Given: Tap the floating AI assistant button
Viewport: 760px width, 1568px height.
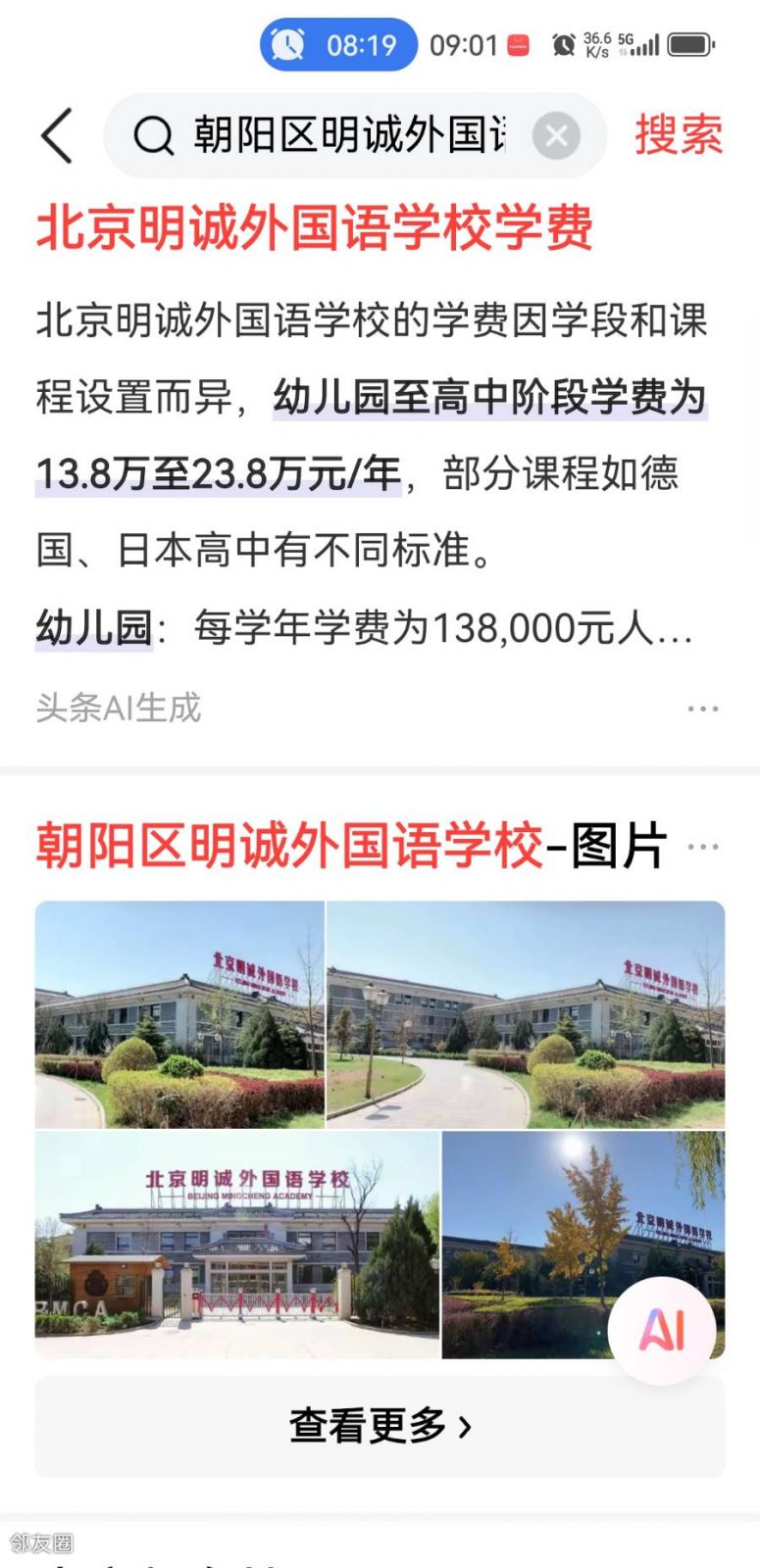Looking at the screenshot, I should (662, 1330).
